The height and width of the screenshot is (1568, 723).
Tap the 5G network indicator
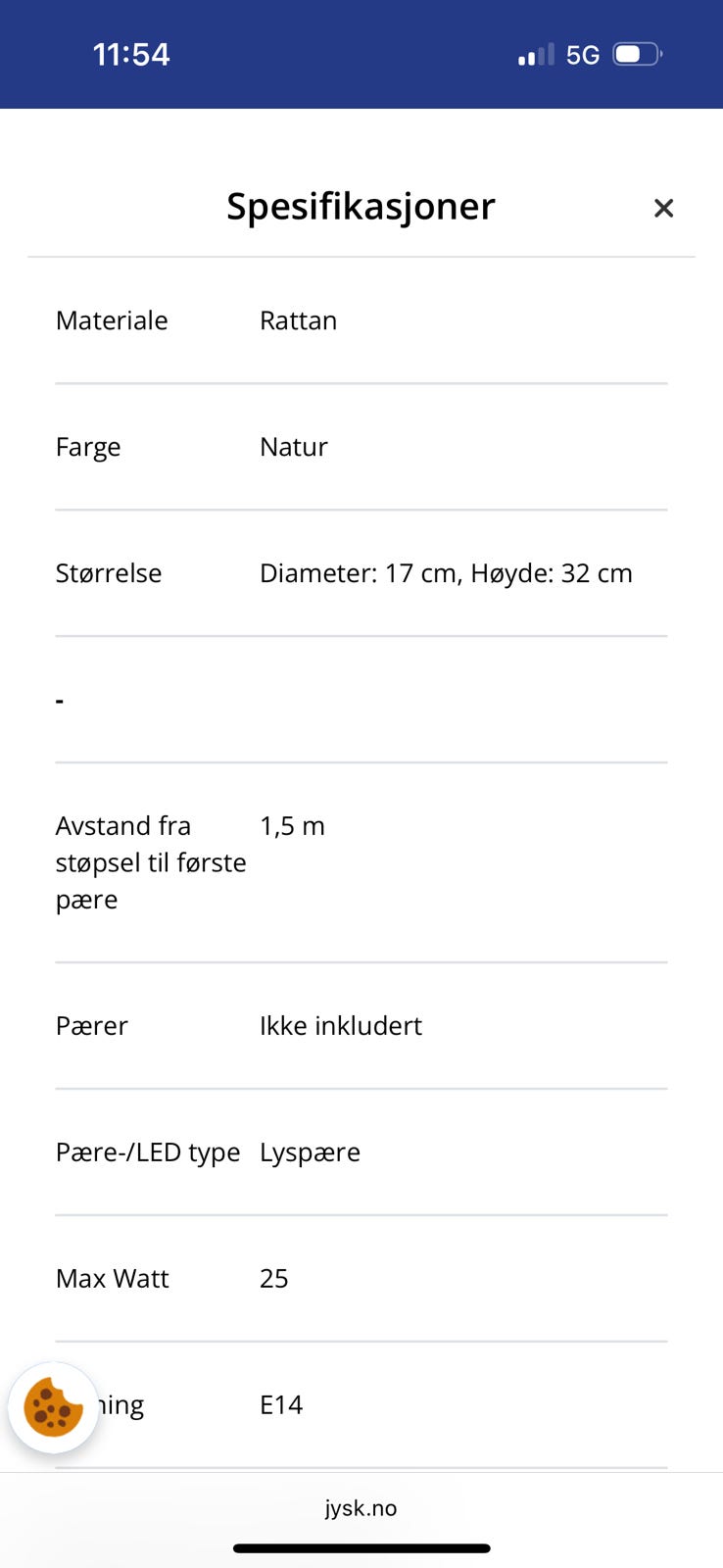click(x=583, y=54)
